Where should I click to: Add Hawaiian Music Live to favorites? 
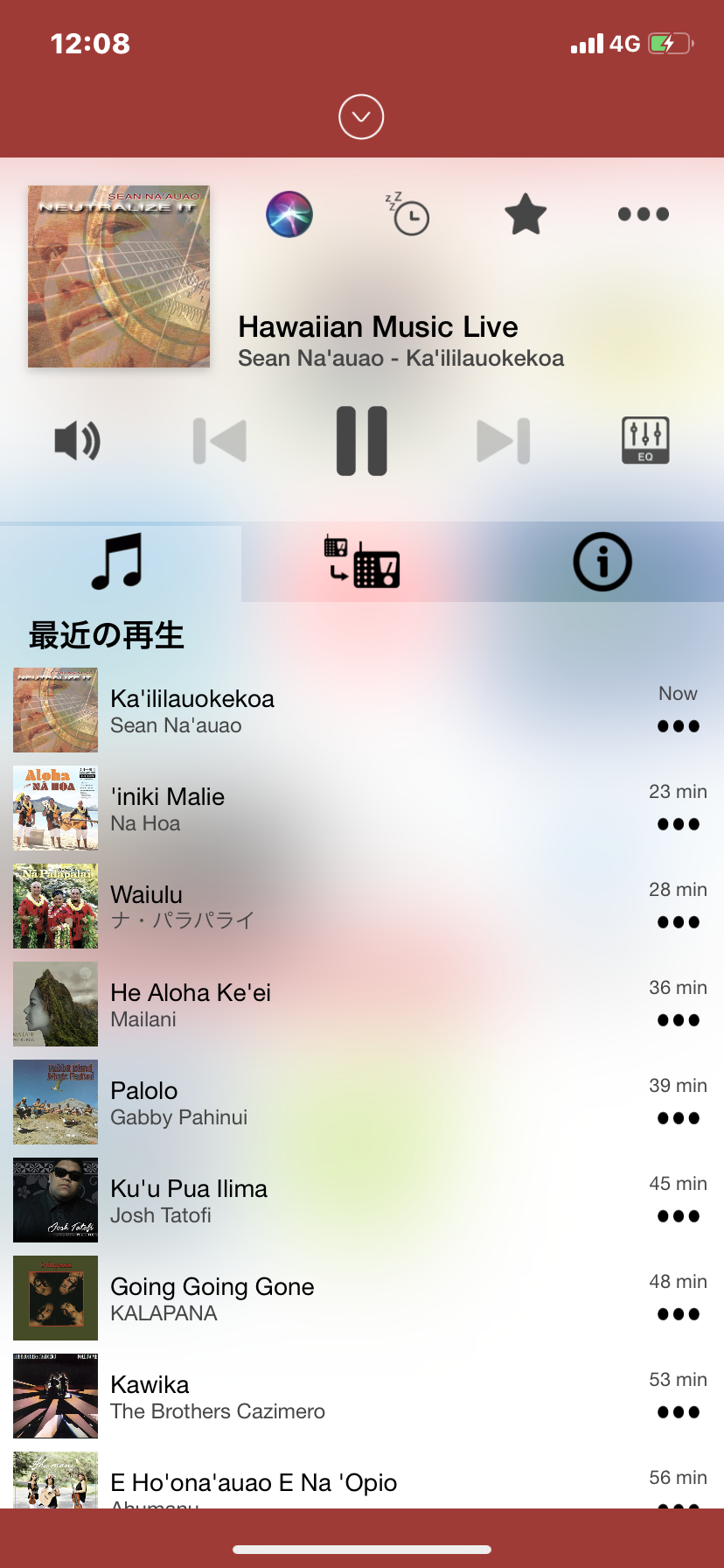(x=526, y=214)
